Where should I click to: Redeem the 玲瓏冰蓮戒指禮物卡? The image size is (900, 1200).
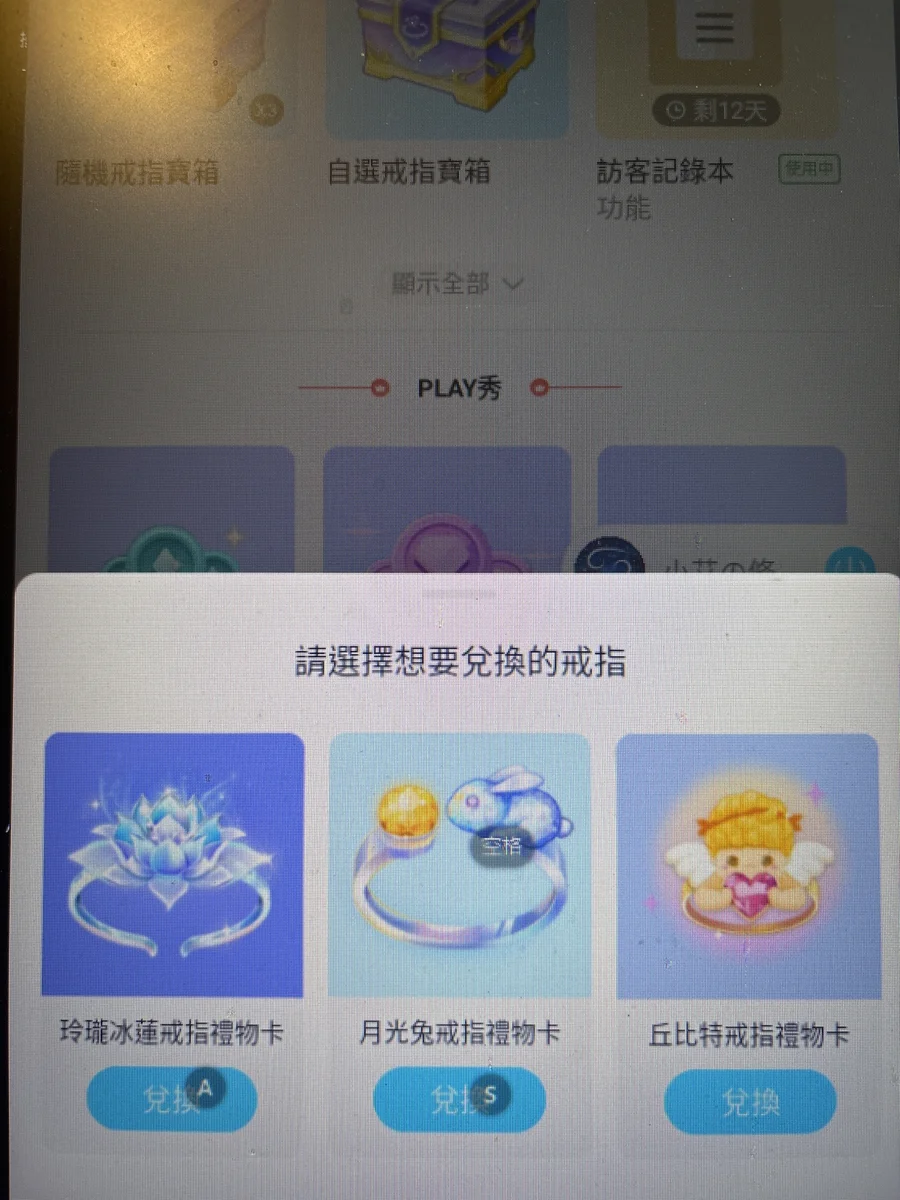coord(171,1099)
